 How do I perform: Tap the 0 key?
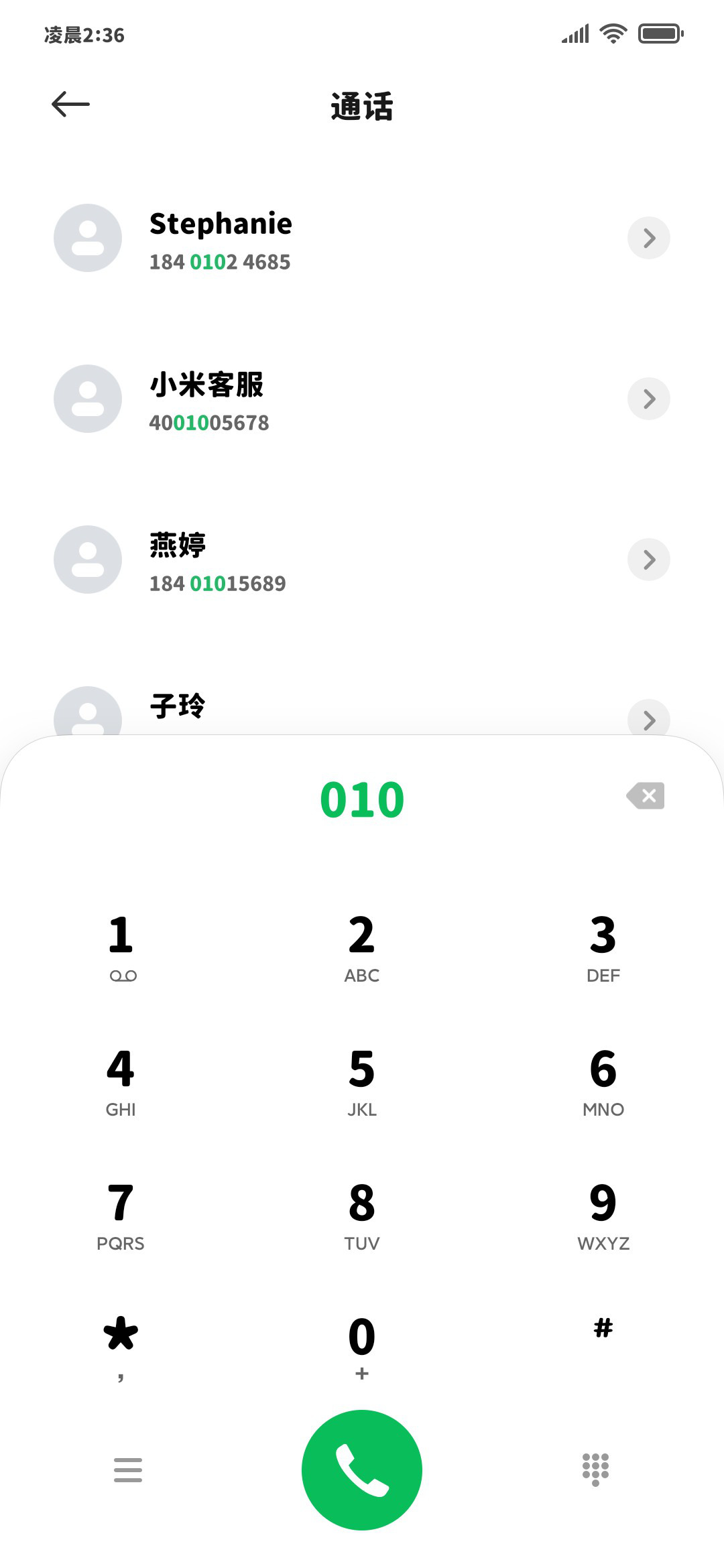[362, 1348]
